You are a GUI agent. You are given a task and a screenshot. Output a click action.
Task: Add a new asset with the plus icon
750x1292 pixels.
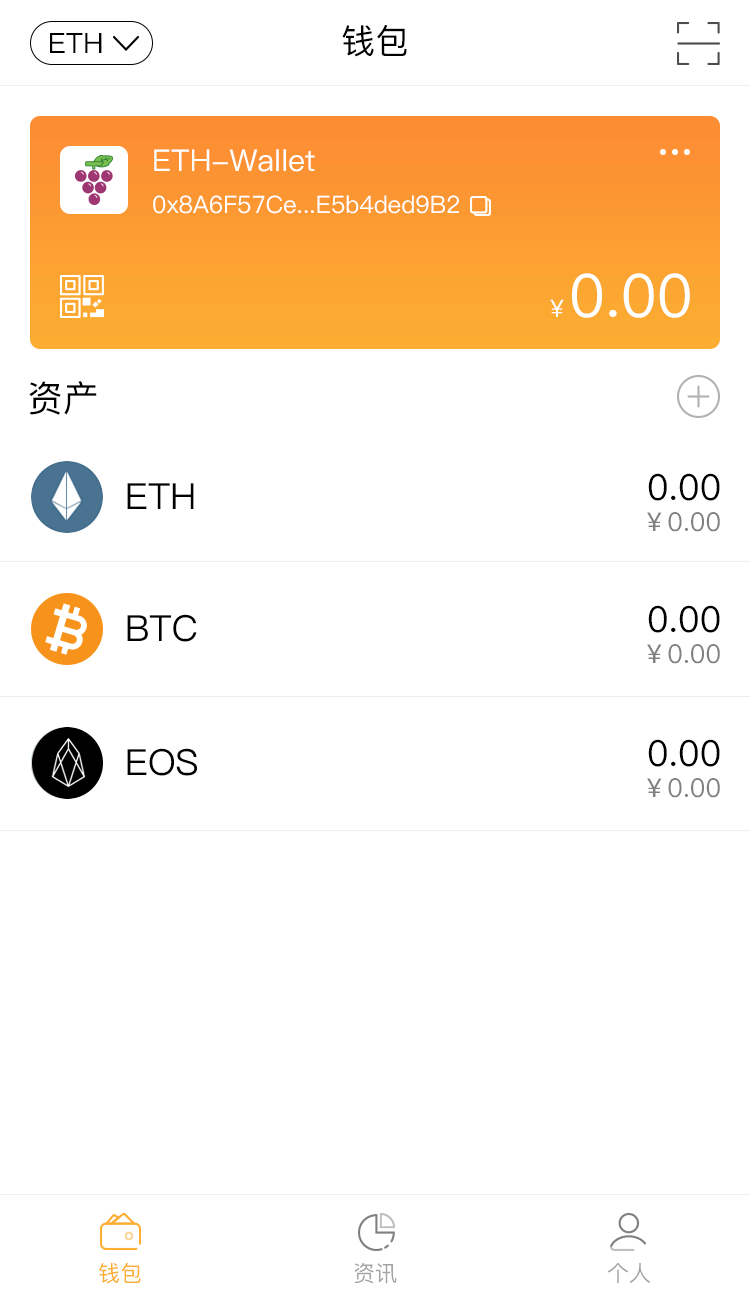(698, 396)
